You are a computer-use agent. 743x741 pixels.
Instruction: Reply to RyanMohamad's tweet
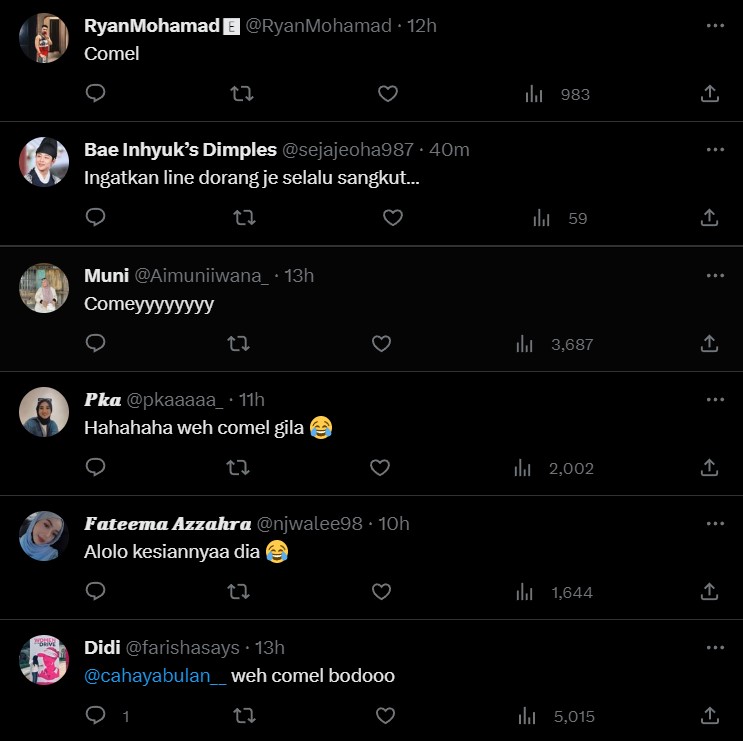(95, 94)
